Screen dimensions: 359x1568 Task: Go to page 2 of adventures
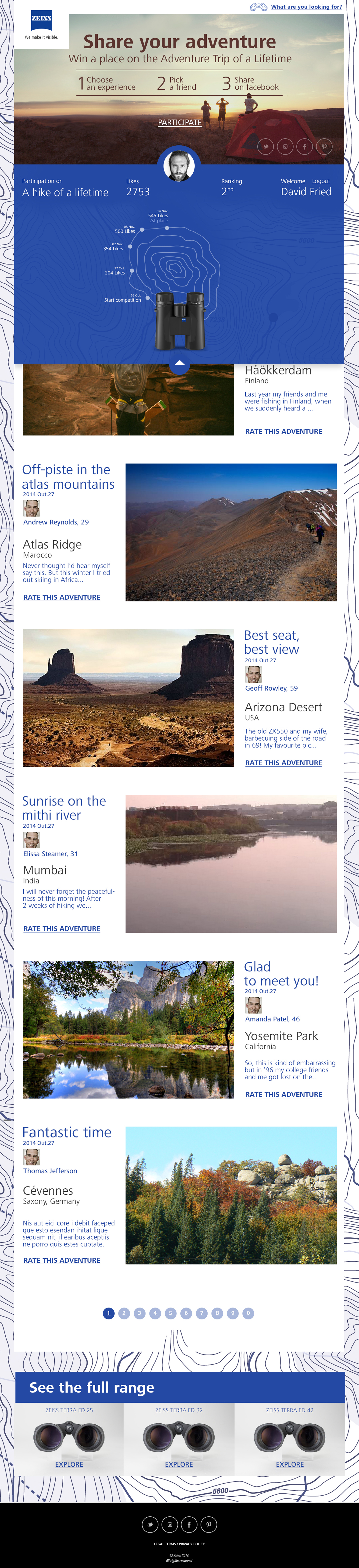click(124, 1313)
